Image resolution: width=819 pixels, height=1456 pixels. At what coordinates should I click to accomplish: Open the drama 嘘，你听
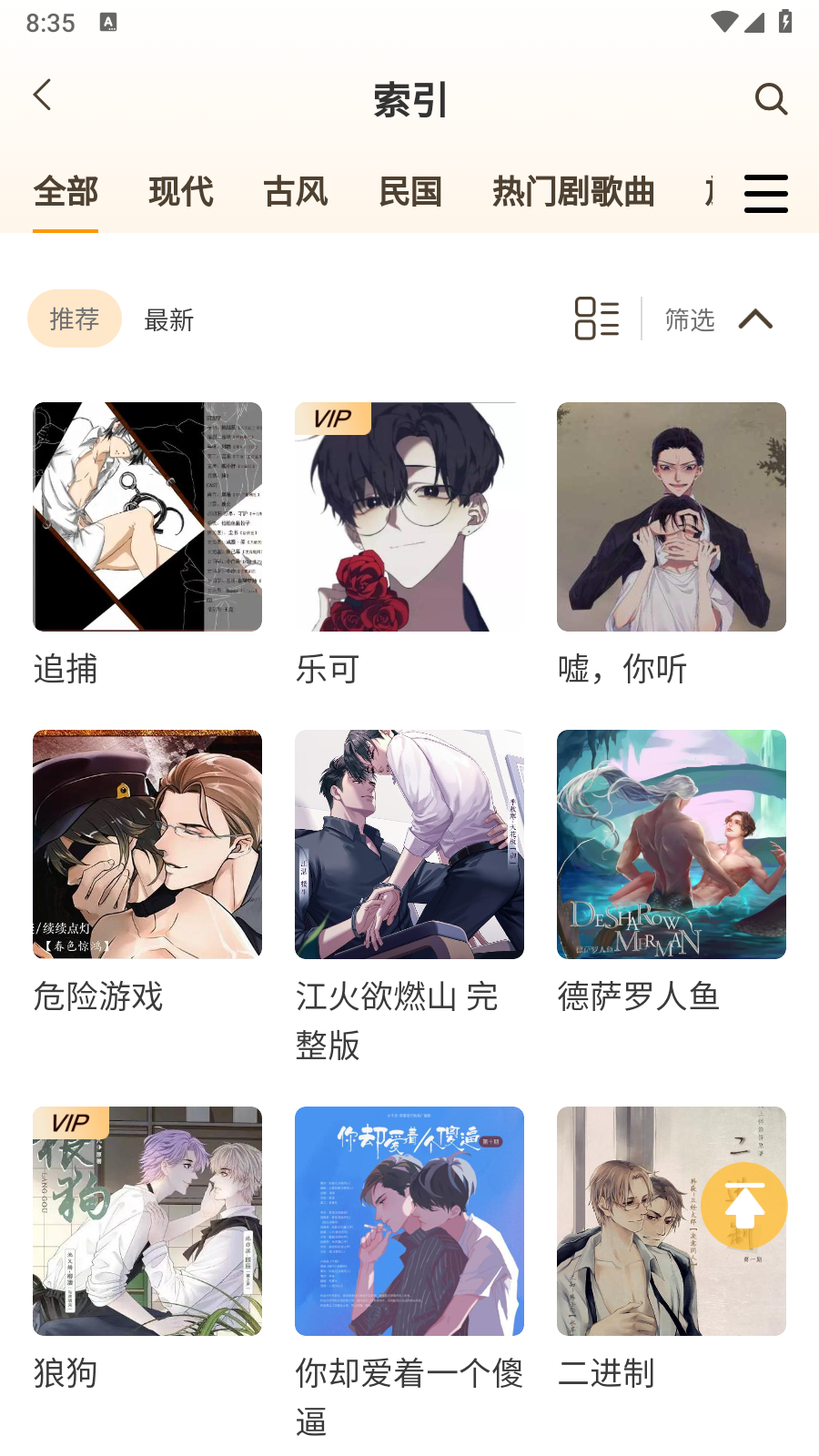click(x=672, y=517)
